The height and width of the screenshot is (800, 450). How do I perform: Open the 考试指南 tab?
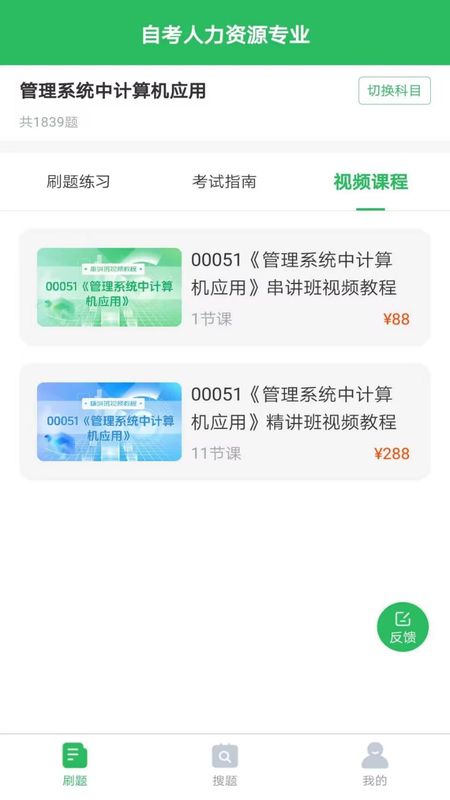pyautogui.click(x=224, y=182)
